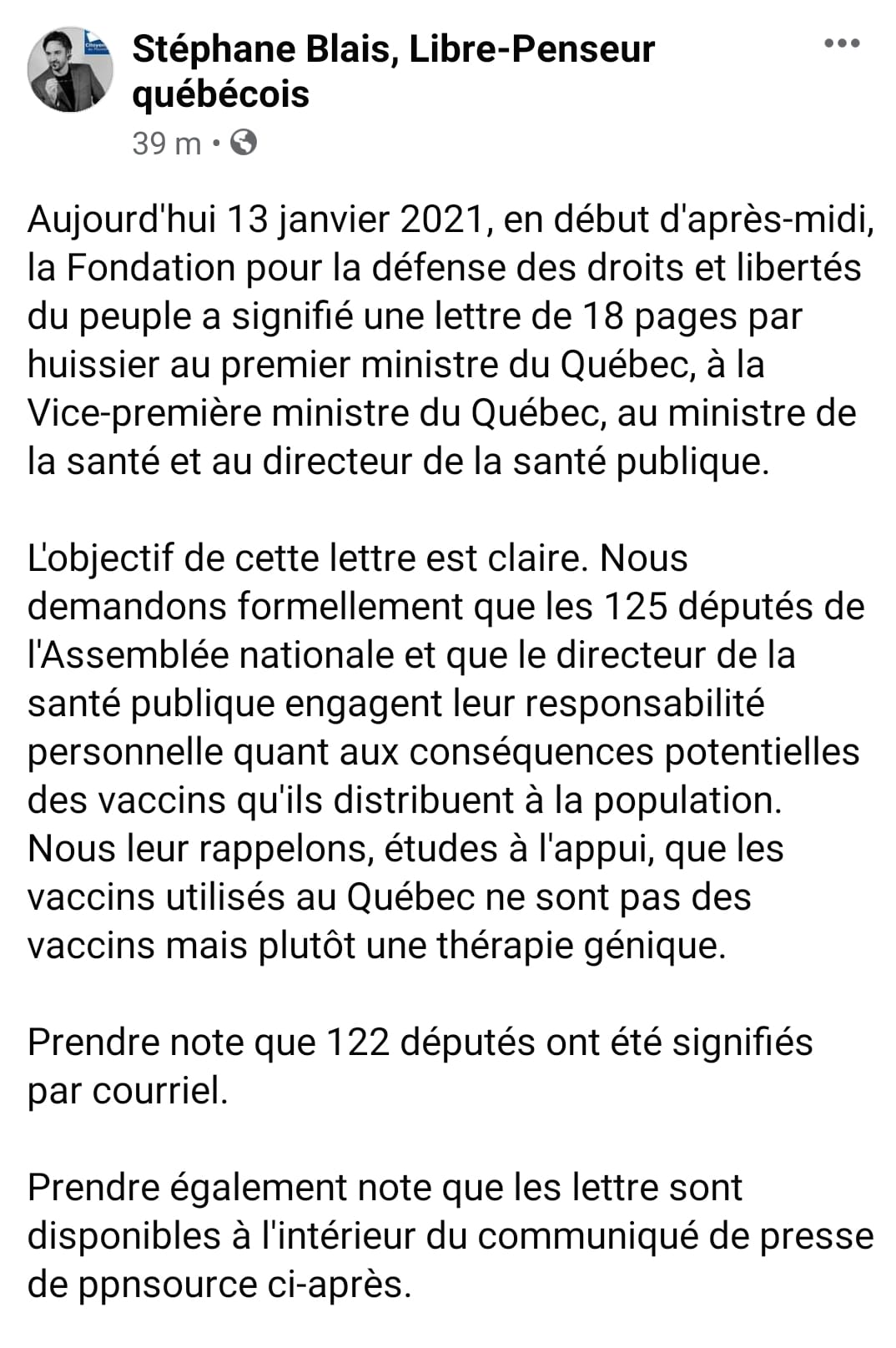View the post's 39 m timestamp details
This screenshot has width=896, height=1348.
point(166,144)
